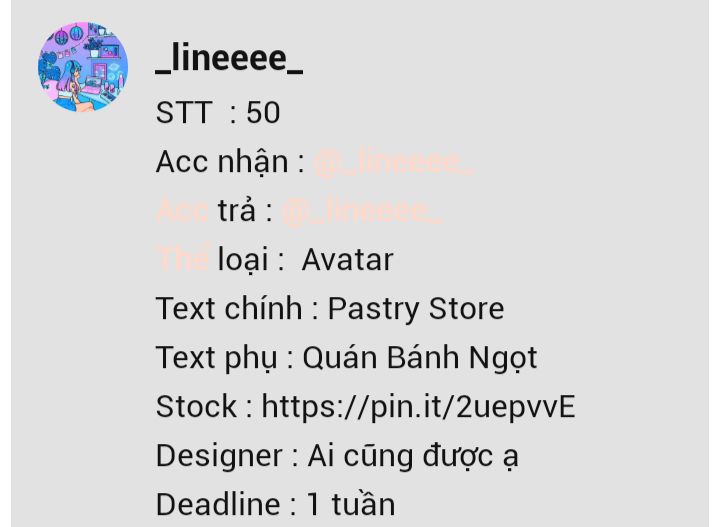Tap the _lineeee_ username heading
718x527 pixels.
(229, 59)
